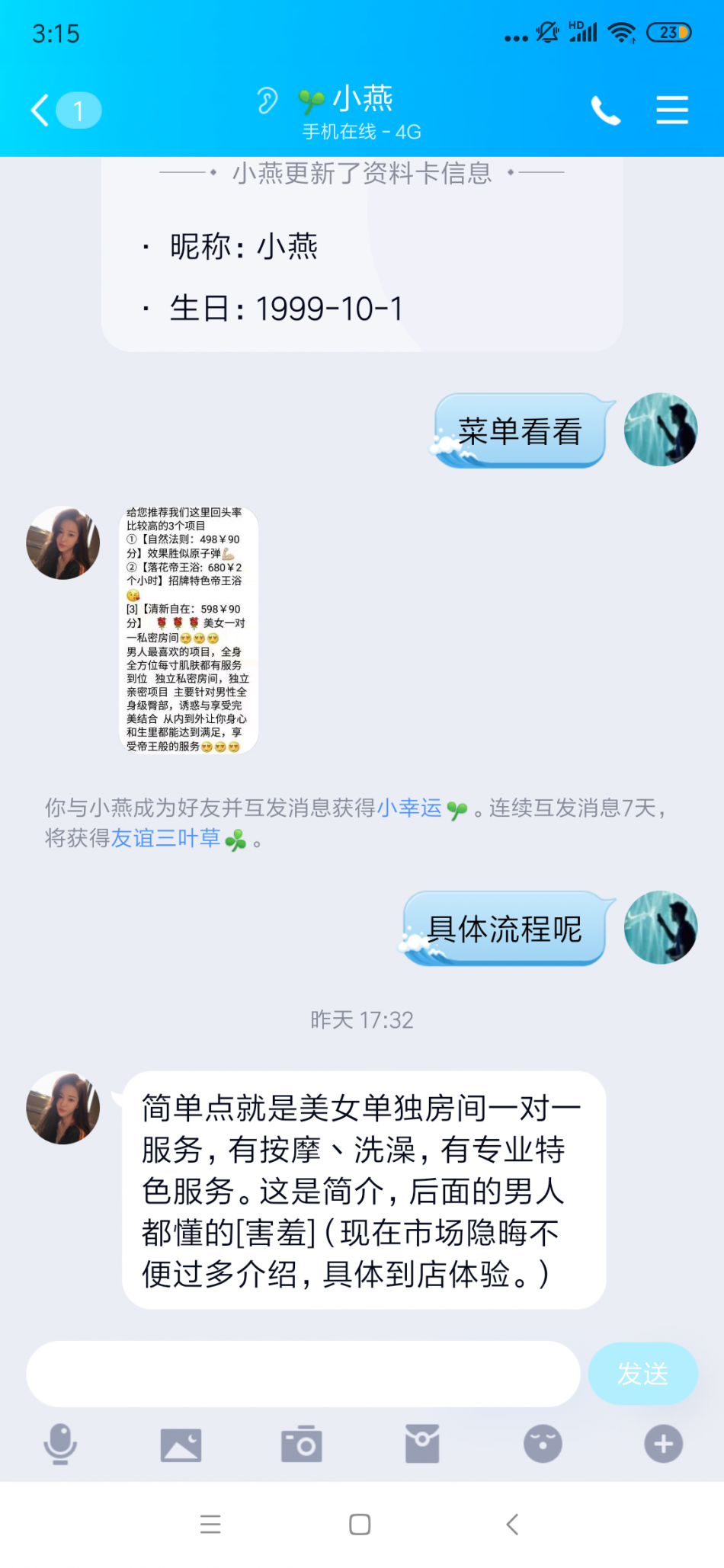Open the emoji panel
Image resolution: width=724 pixels, height=1568 pixels.
[x=543, y=1444]
